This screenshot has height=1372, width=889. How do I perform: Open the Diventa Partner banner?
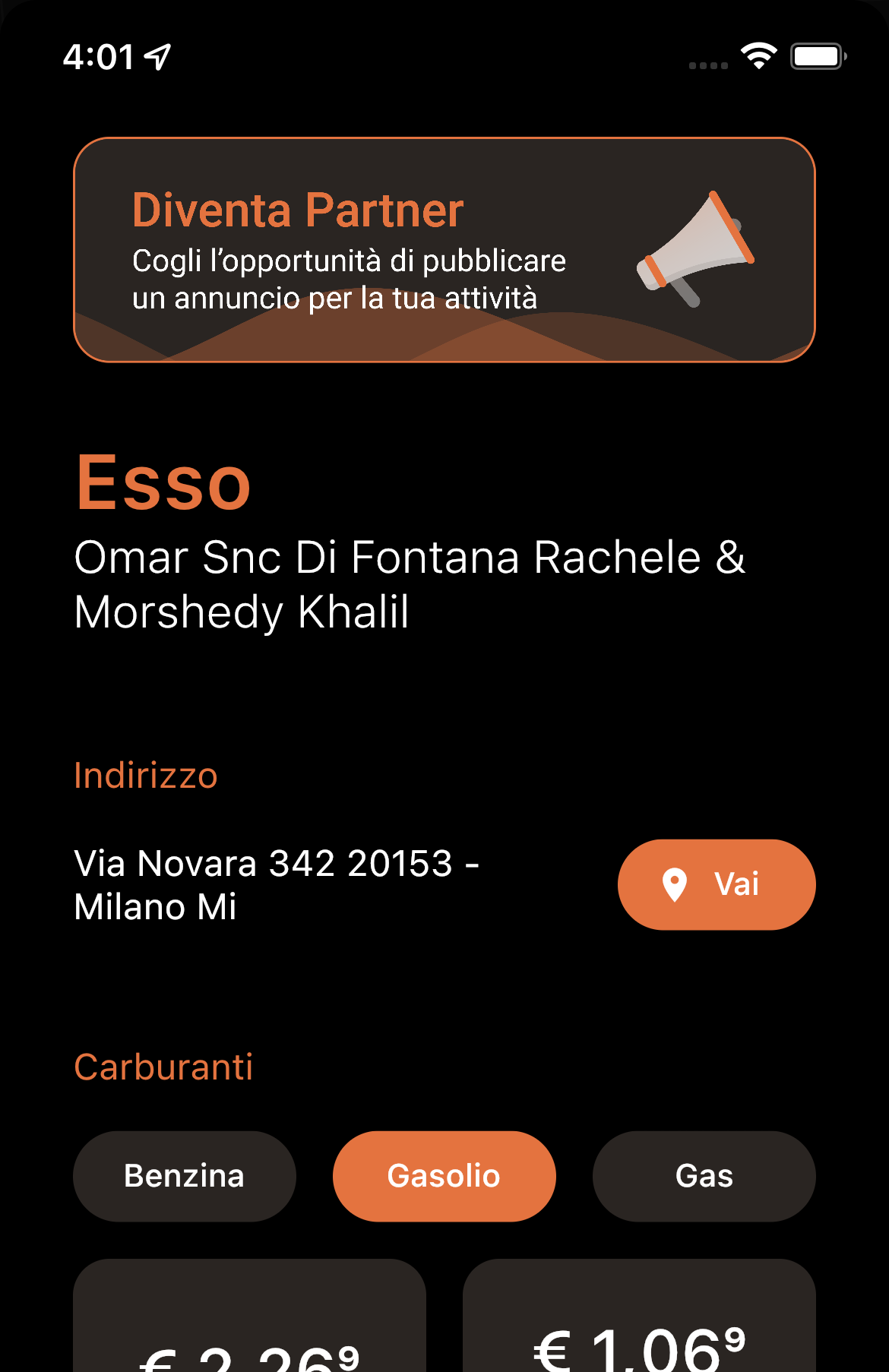(x=444, y=250)
